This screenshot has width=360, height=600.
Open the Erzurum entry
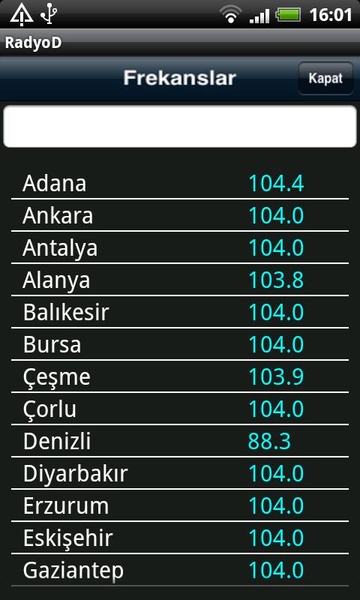(180, 505)
